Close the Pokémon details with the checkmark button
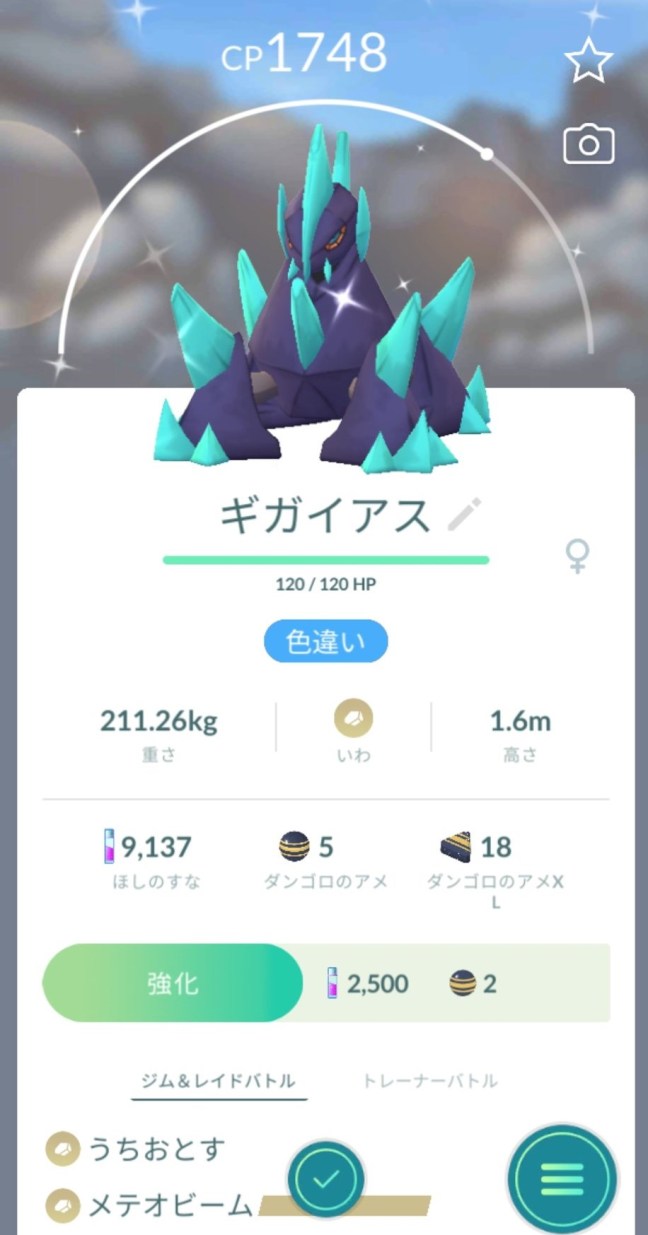The height and width of the screenshot is (1235, 648). coord(326,1180)
